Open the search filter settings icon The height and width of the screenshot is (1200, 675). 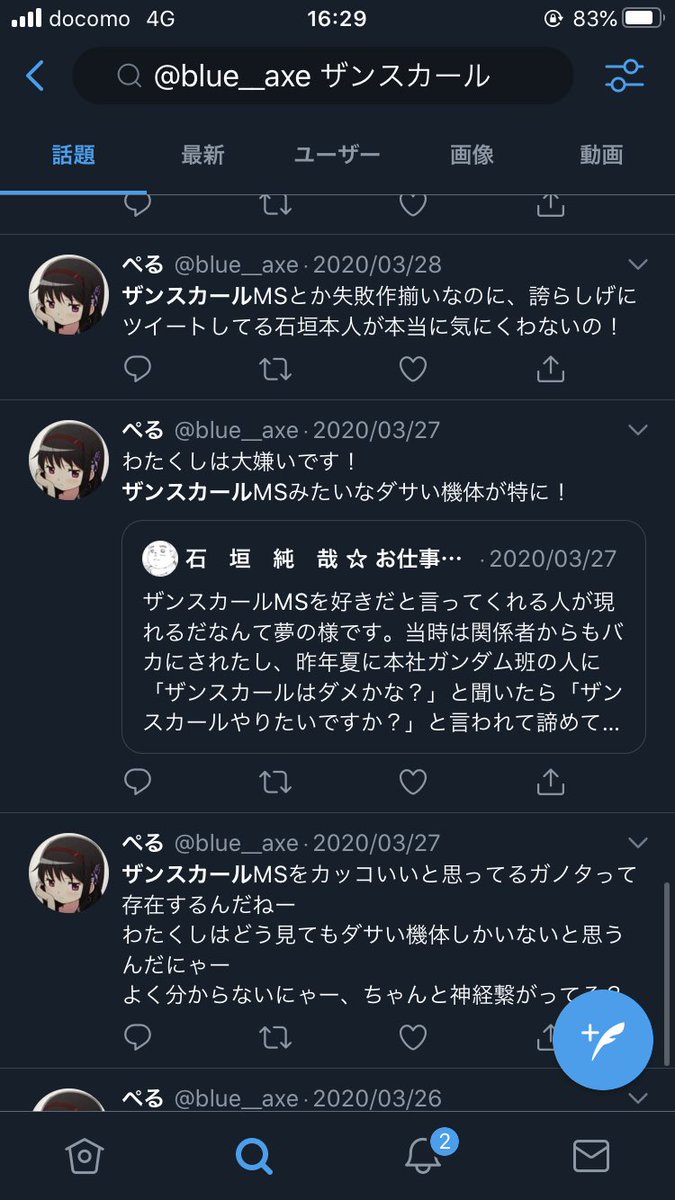coord(624,76)
